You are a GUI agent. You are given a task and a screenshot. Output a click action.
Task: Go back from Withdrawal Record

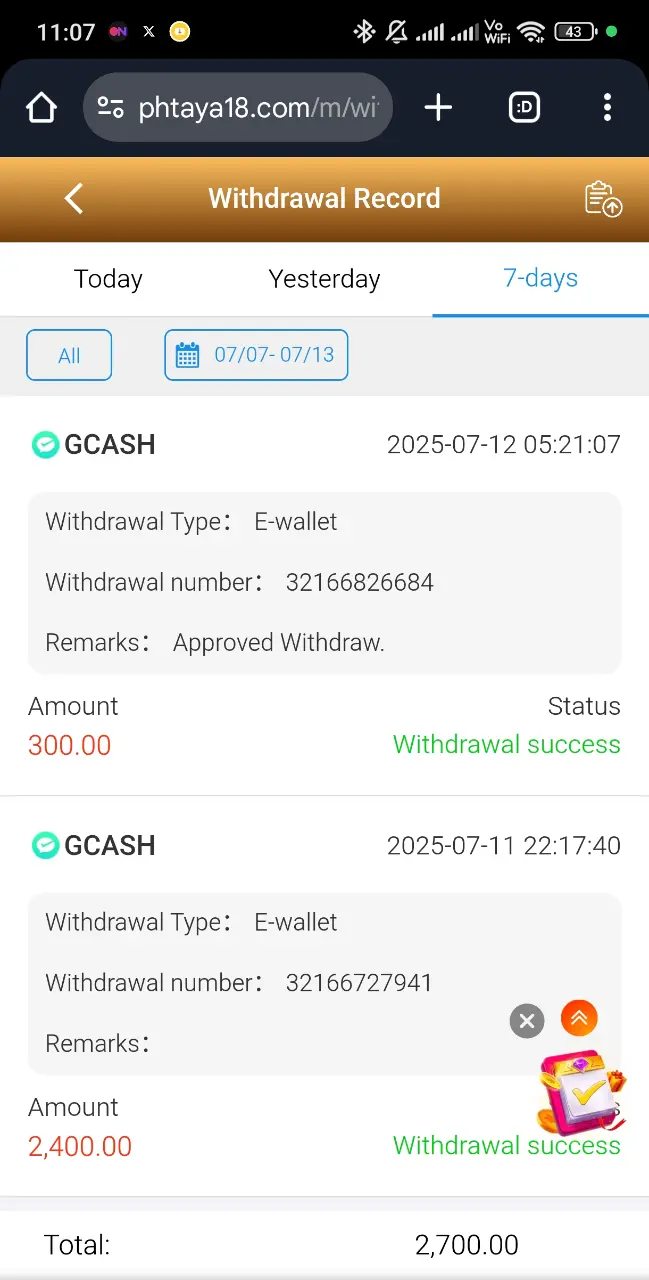tap(74, 198)
